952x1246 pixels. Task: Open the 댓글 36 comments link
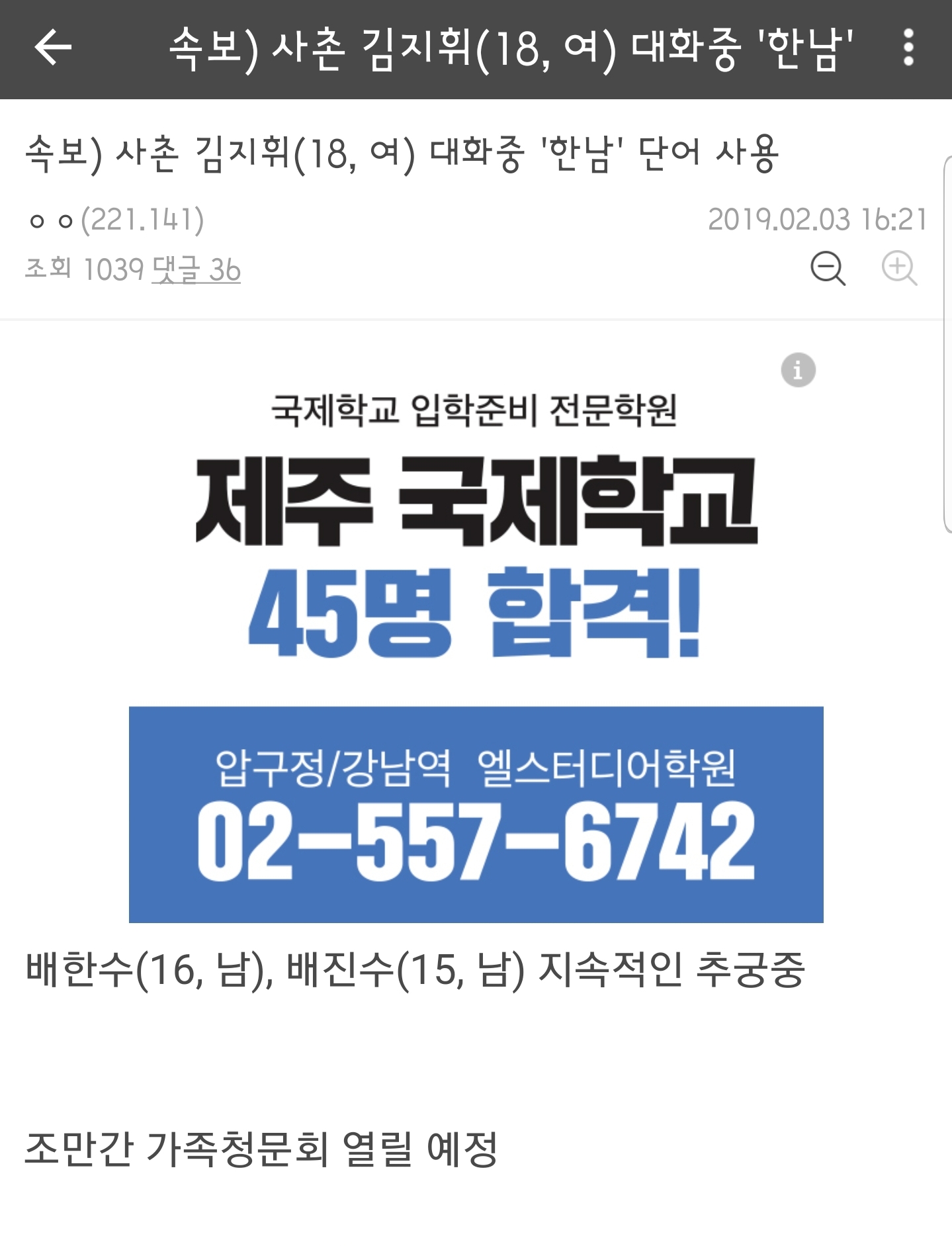[196, 269]
